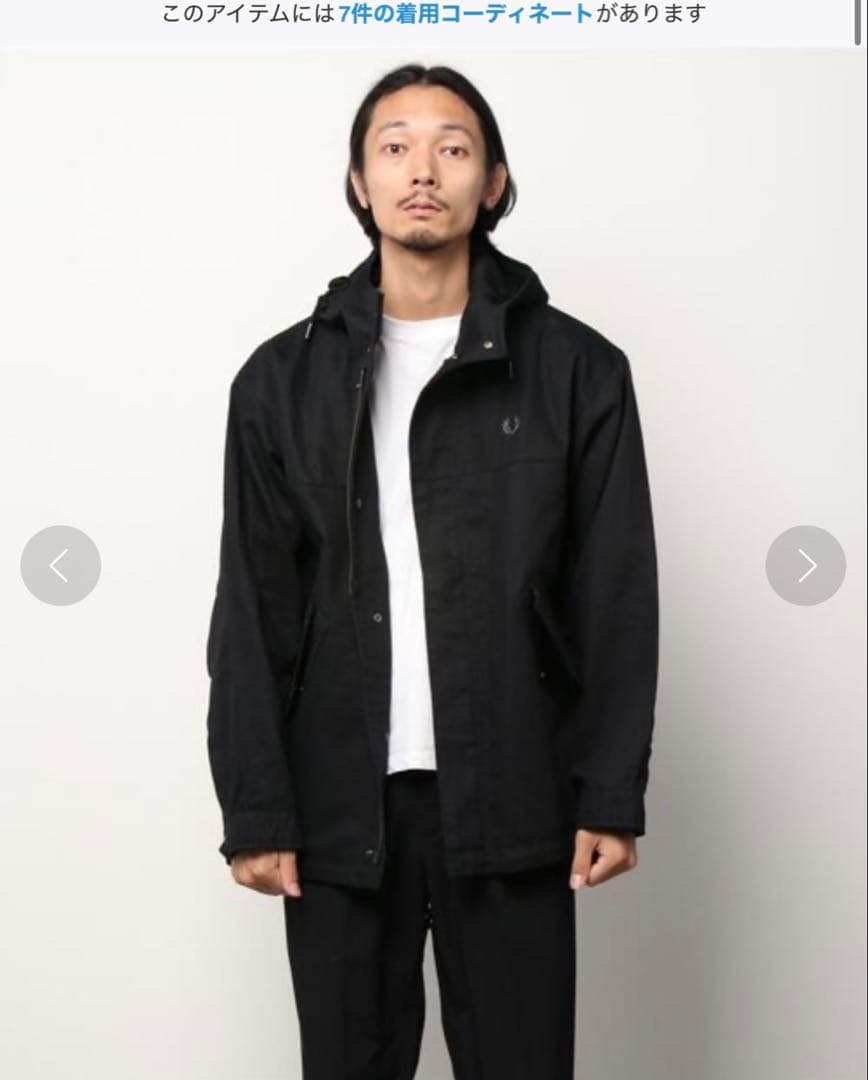Show the next product image
Screen dimensions: 868x1080
(x=806, y=566)
